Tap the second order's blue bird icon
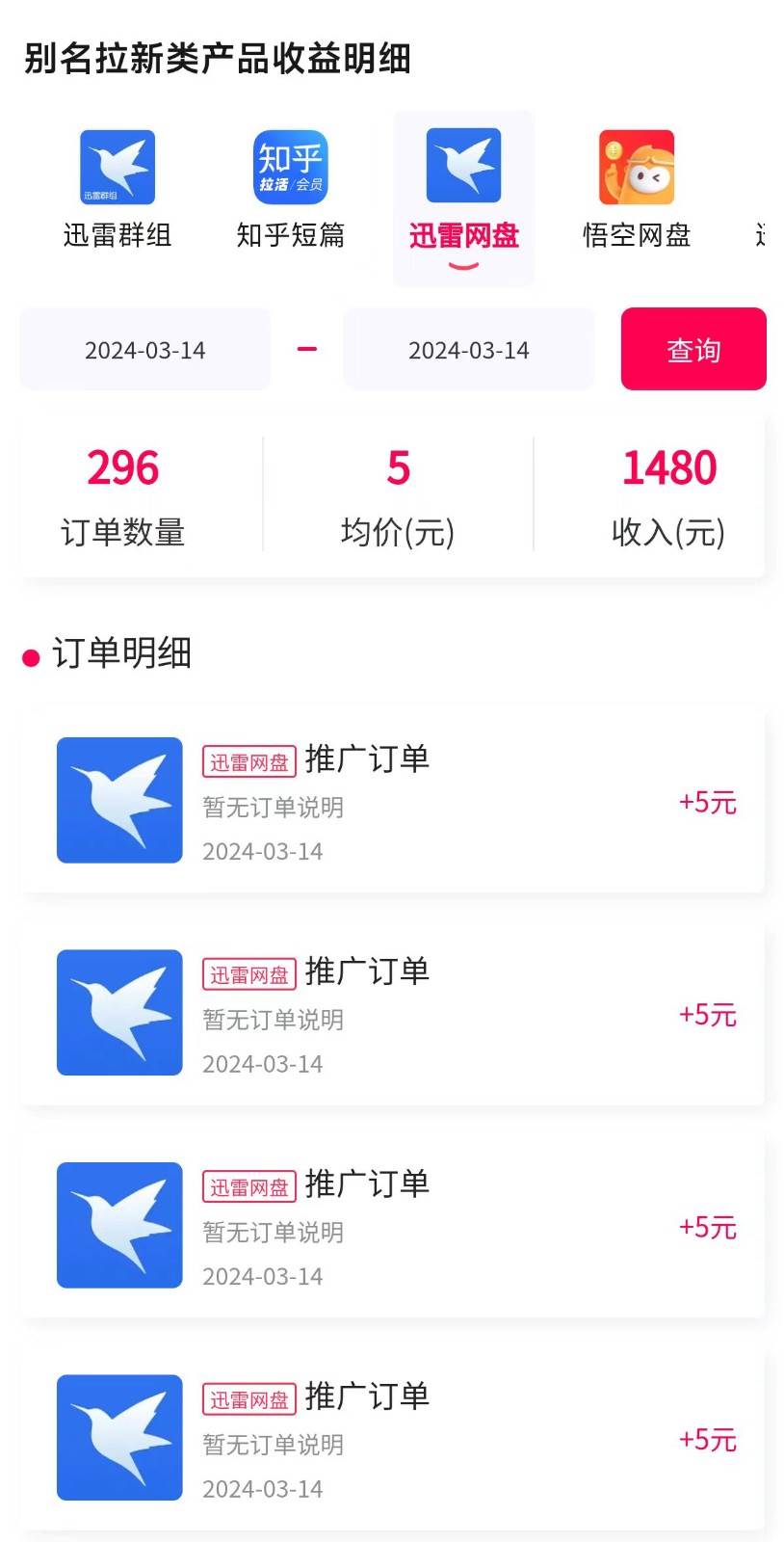This screenshot has height=1542, width=784. [119, 1013]
